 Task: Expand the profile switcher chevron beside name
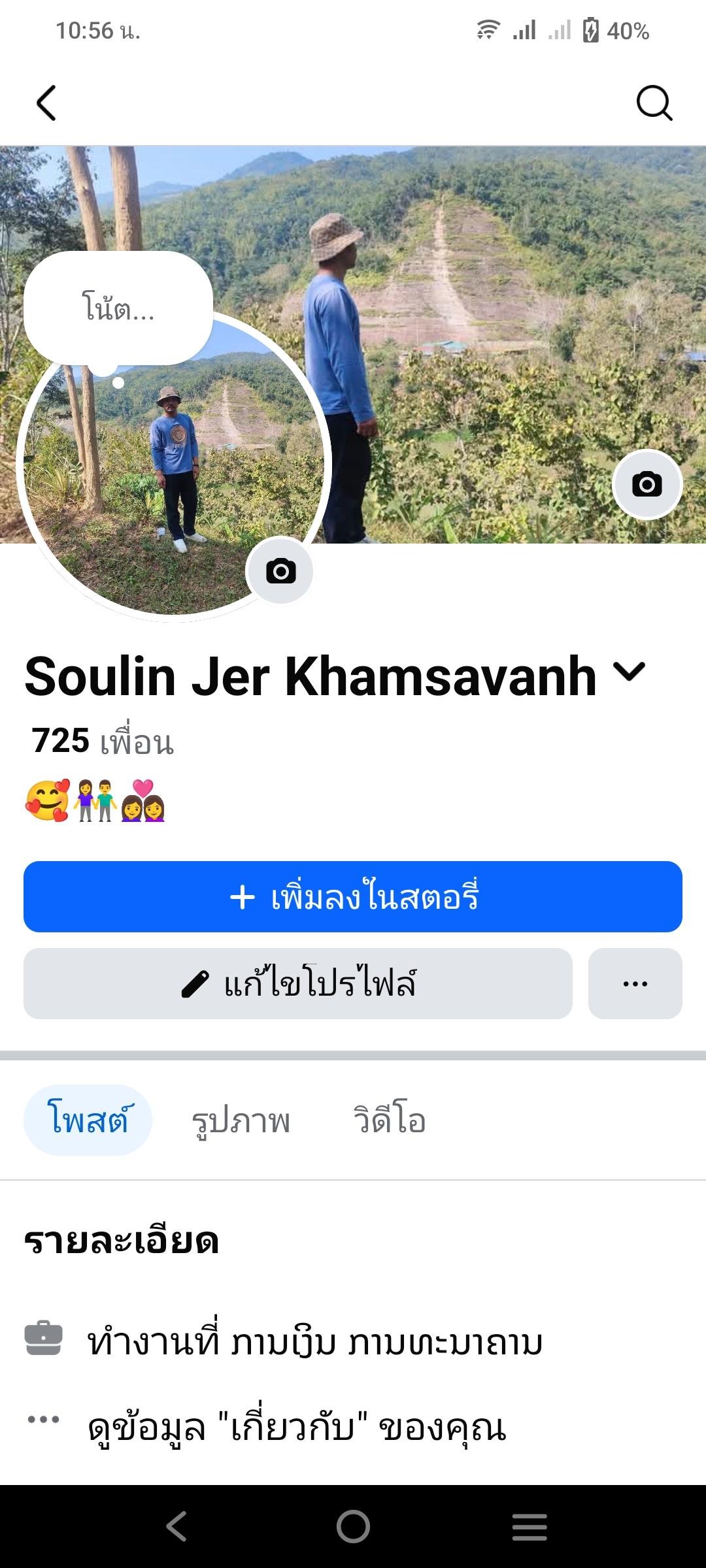[630, 671]
